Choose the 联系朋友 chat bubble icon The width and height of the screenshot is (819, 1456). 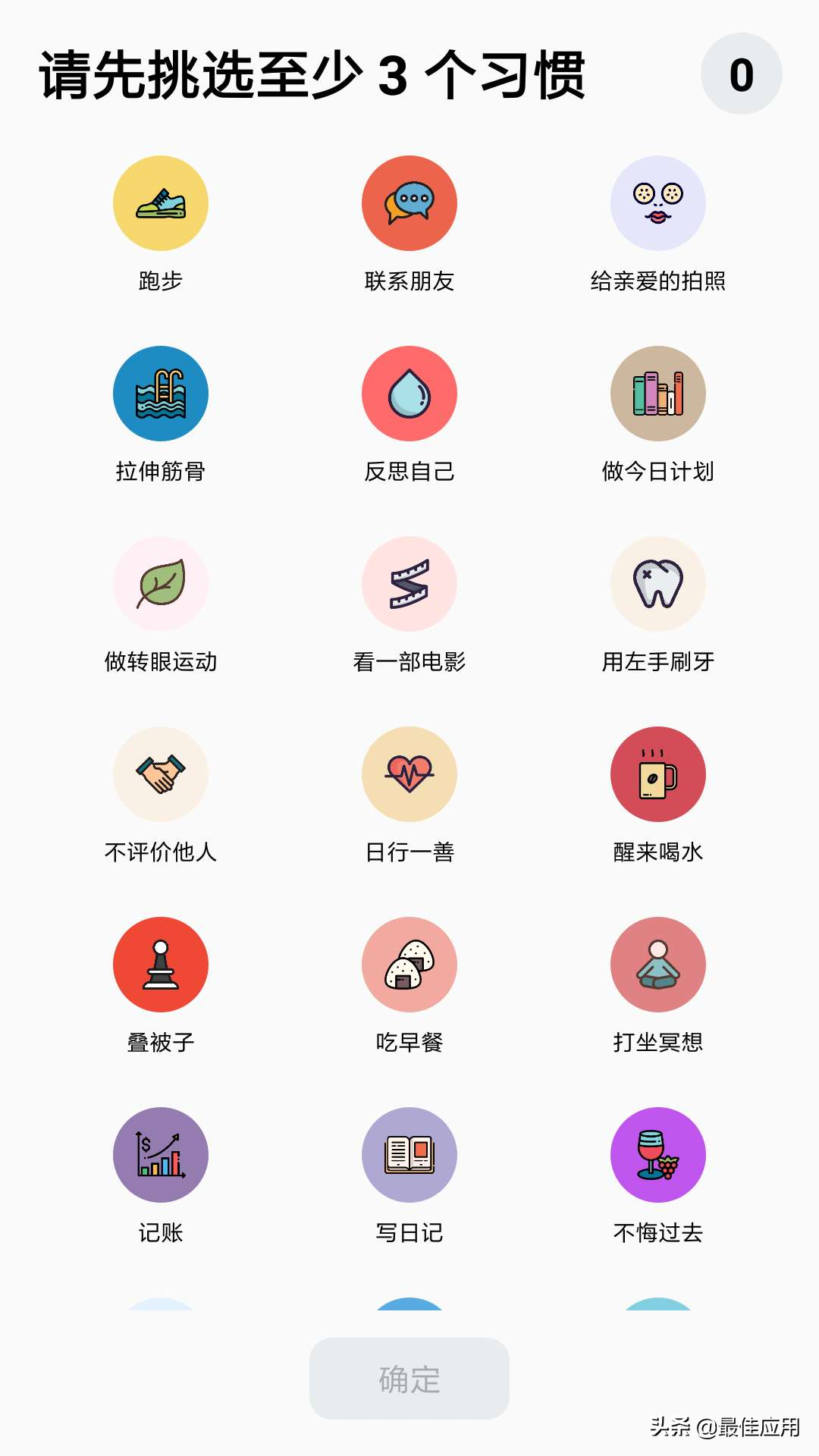click(409, 203)
